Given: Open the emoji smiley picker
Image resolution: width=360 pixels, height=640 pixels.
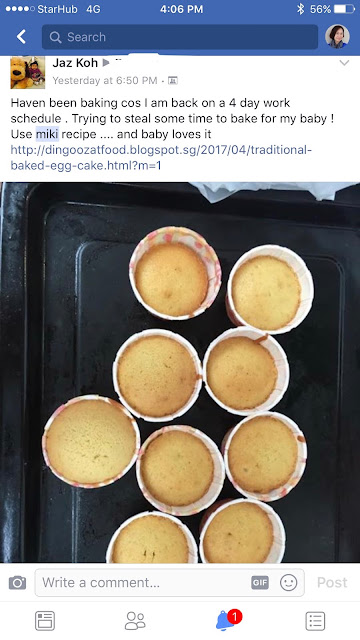Looking at the screenshot, I should point(288,582).
